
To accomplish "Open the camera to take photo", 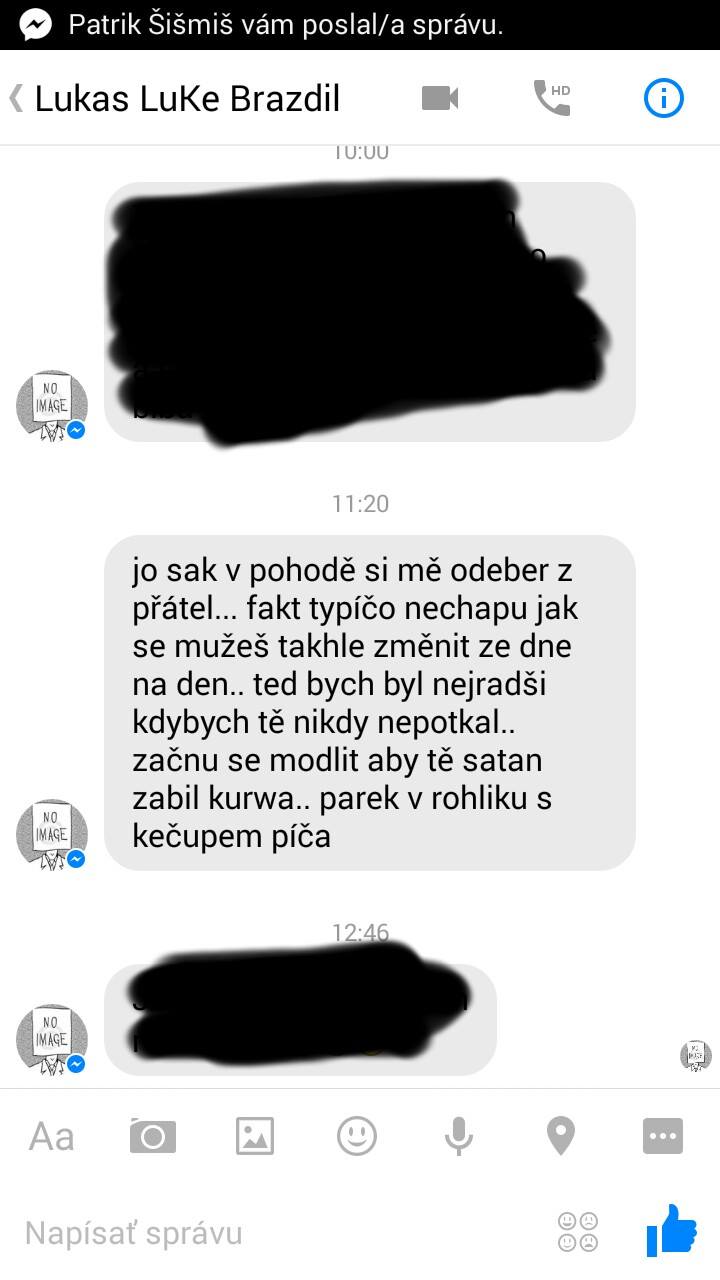I will [153, 1136].
